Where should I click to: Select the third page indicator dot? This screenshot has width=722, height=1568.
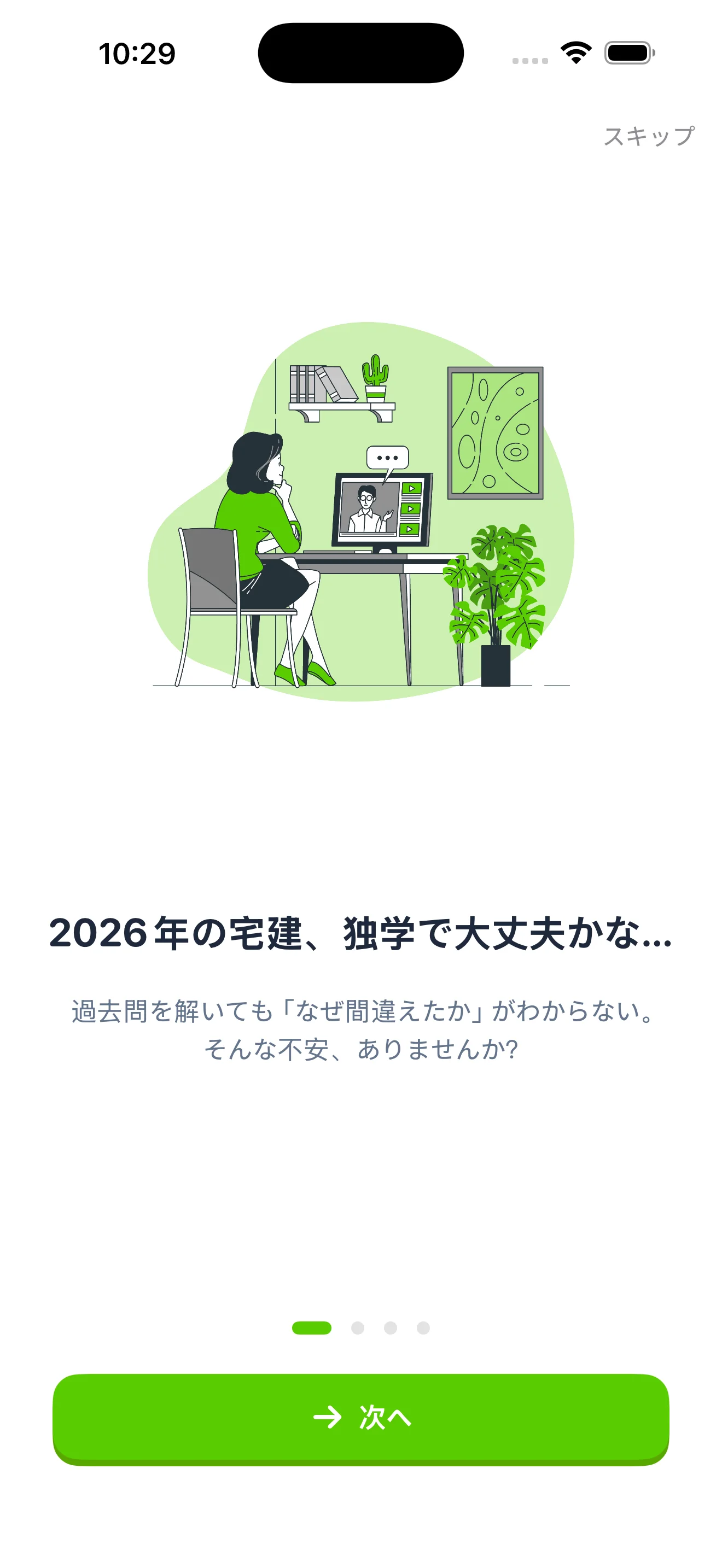tap(390, 1327)
